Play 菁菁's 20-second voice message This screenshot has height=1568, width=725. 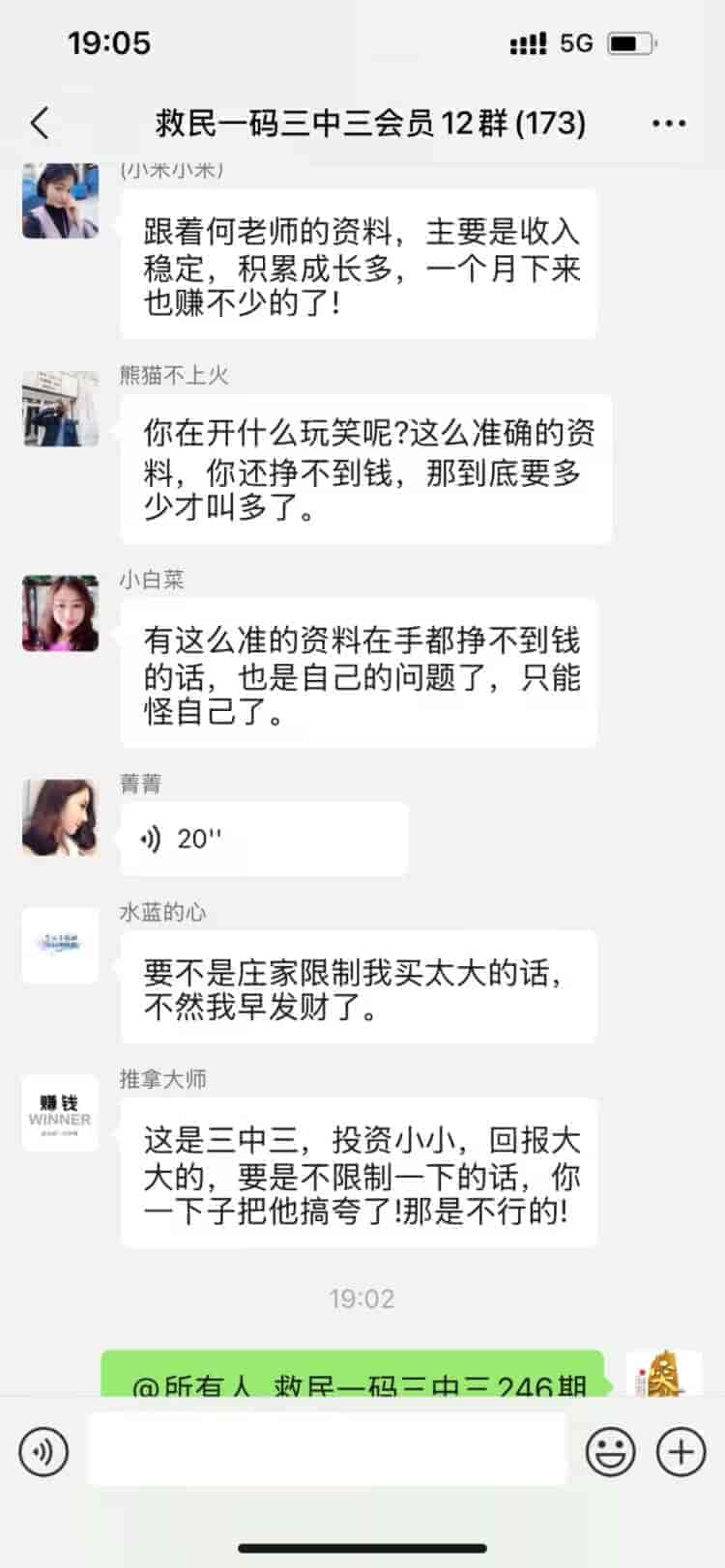tap(263, 839)
